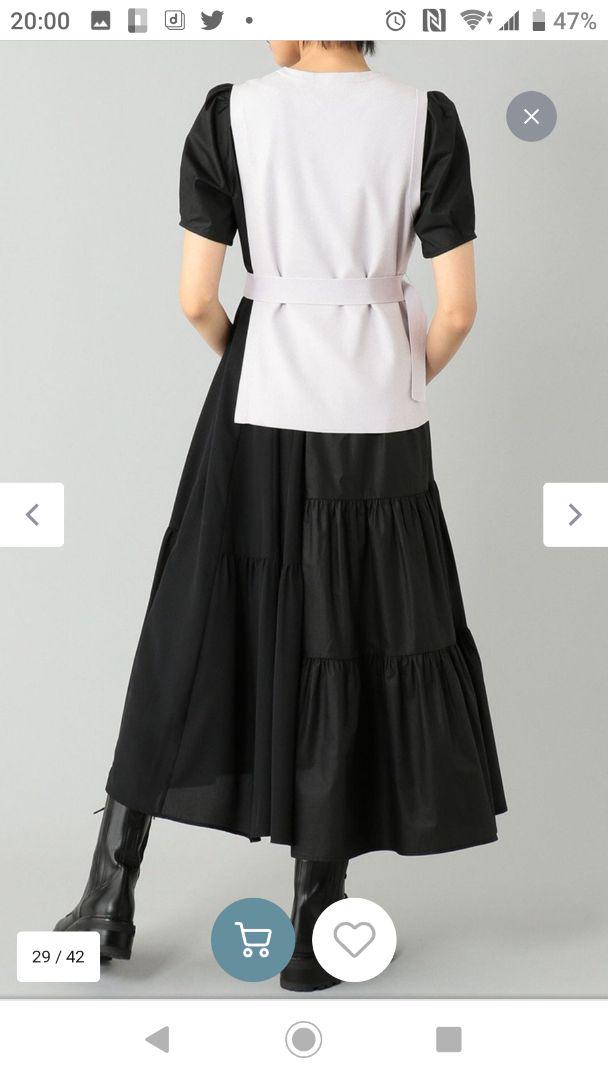Favorite this item with the heart
The width and height of the screenshot is (608, 1080).
click(354, 940)
